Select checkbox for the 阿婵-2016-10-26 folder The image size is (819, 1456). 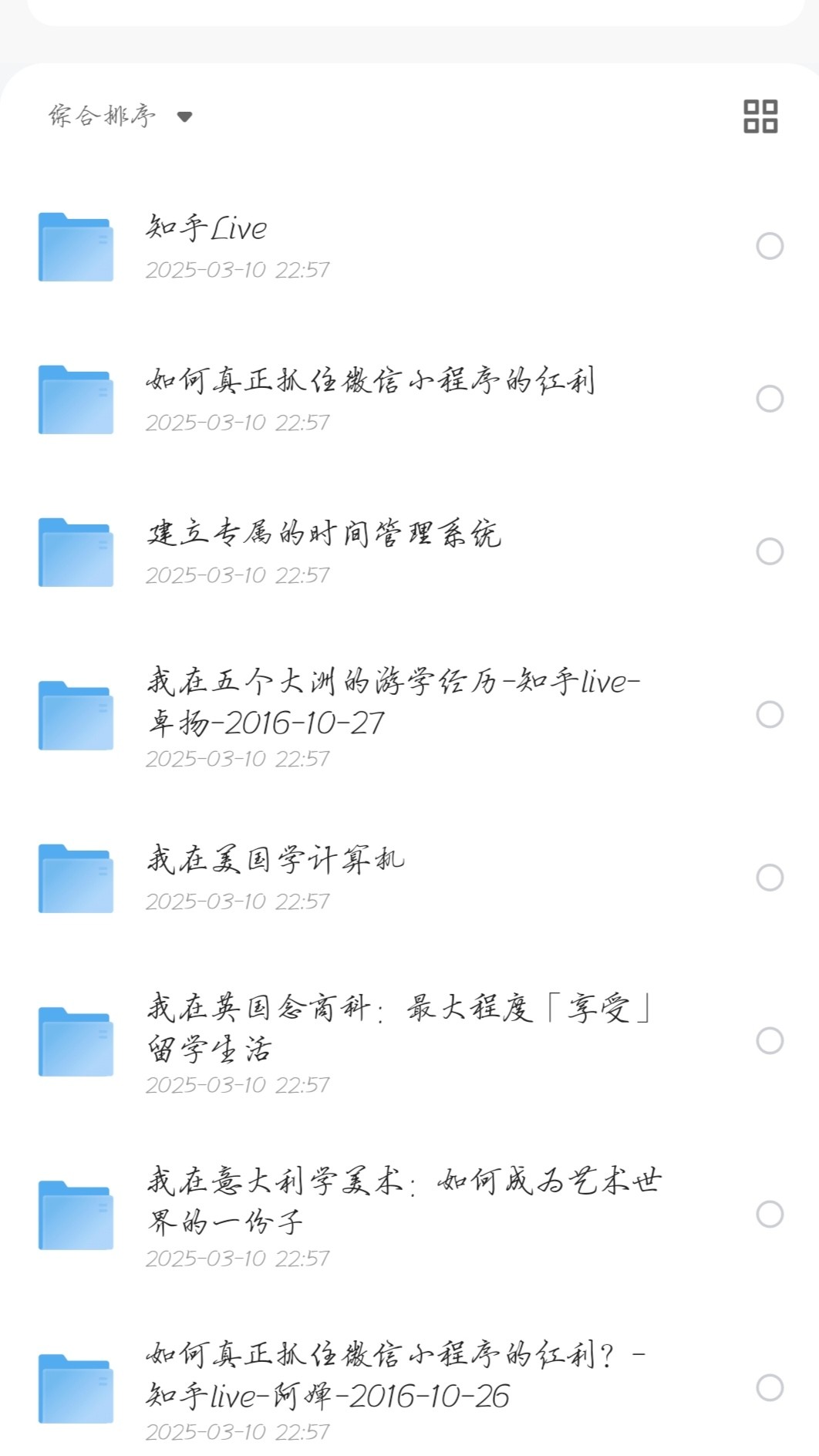[x=770, y=1387]
